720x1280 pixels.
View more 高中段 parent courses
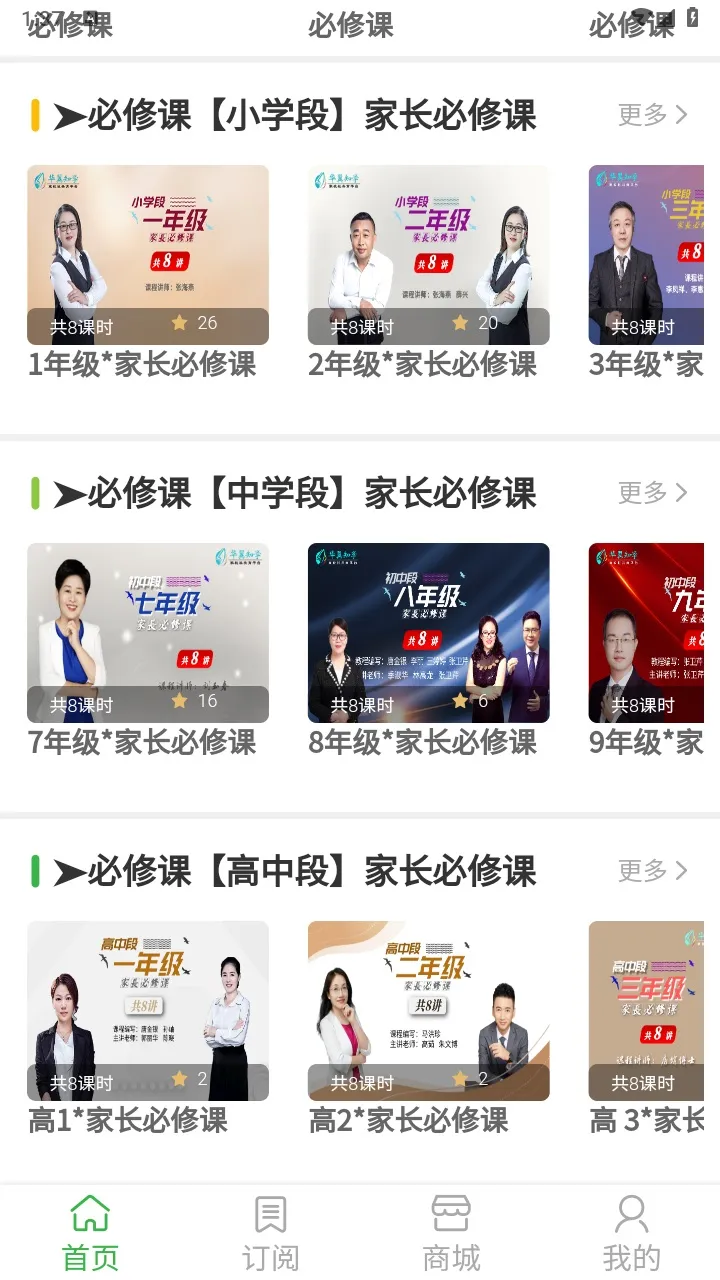652,871
